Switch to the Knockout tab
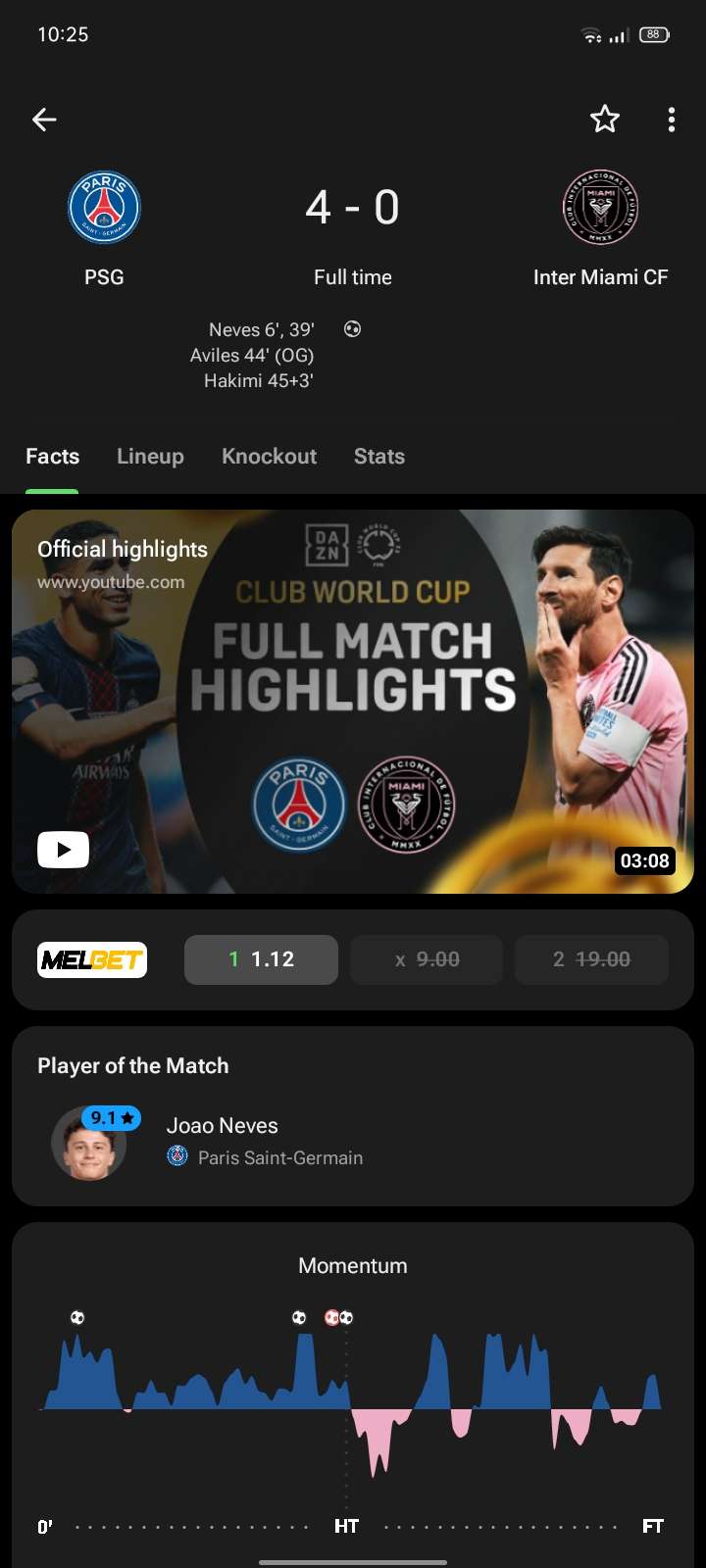This screenshot has width=706, height=1568. (x=269, y=457)
